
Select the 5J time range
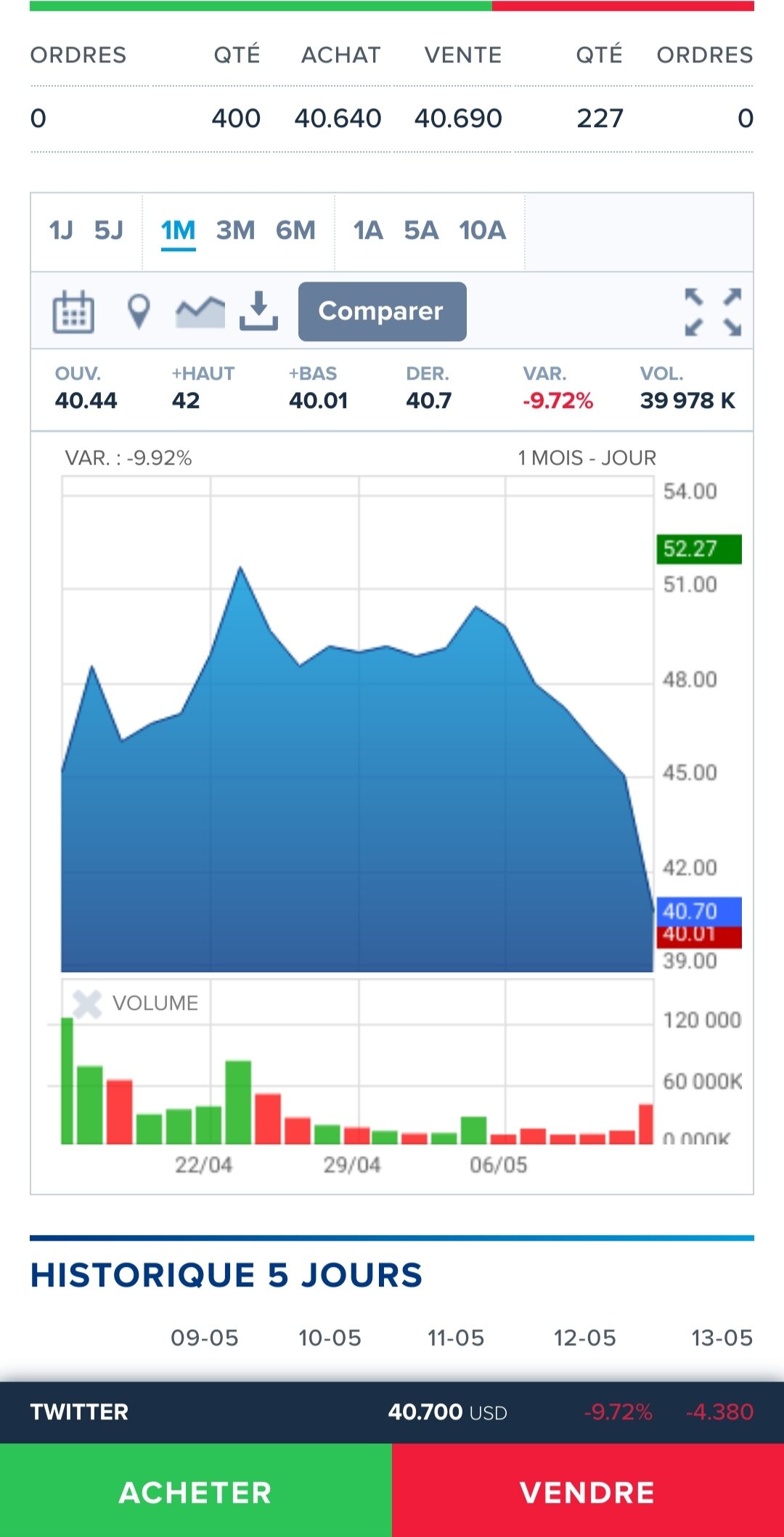pos(109,231)
